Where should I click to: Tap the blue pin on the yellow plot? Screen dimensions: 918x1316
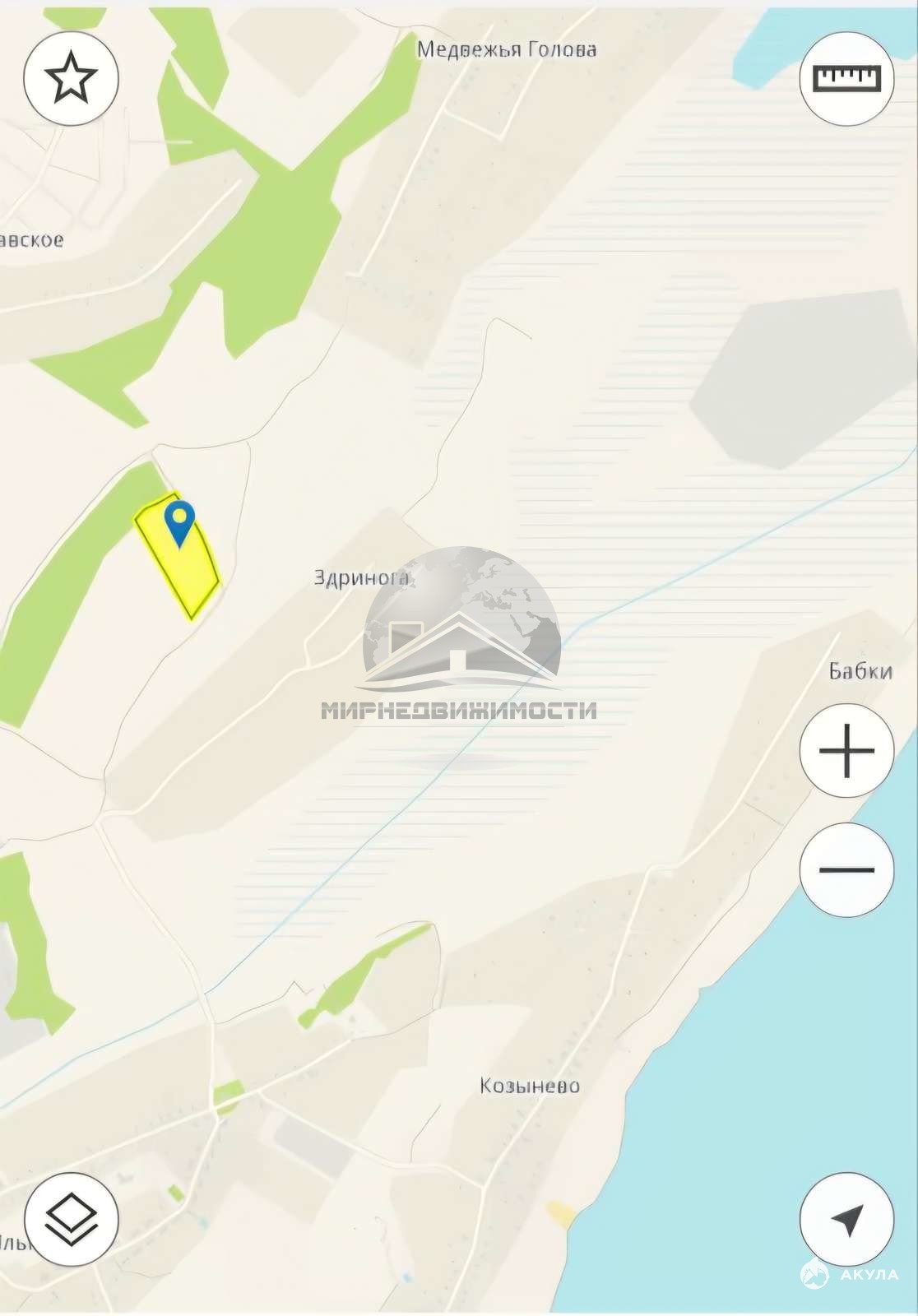pos(179,521)
